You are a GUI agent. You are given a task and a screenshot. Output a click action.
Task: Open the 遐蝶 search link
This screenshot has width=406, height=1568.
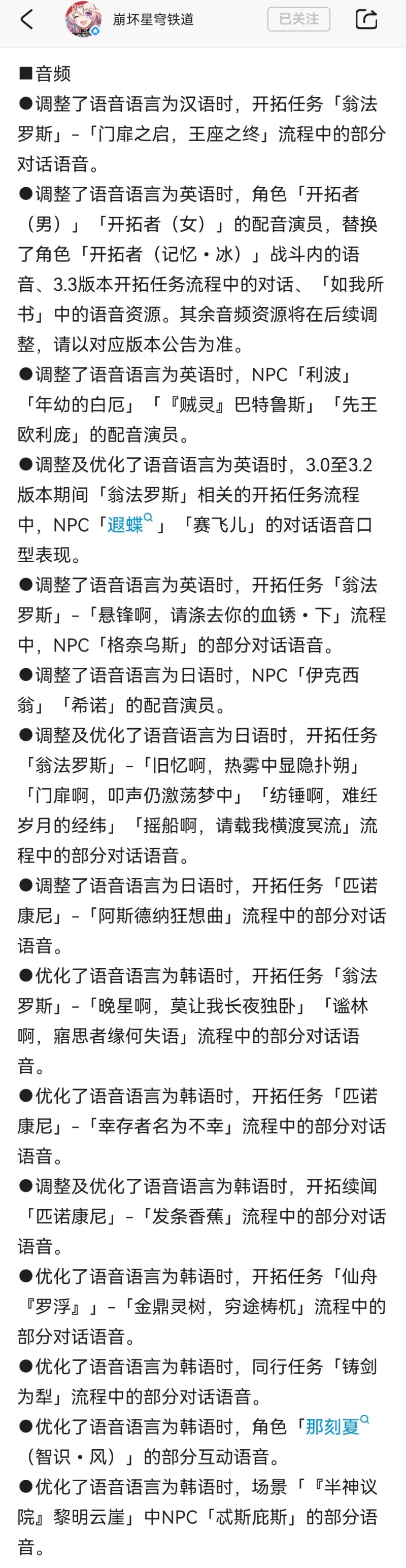(x=125, y=524)
